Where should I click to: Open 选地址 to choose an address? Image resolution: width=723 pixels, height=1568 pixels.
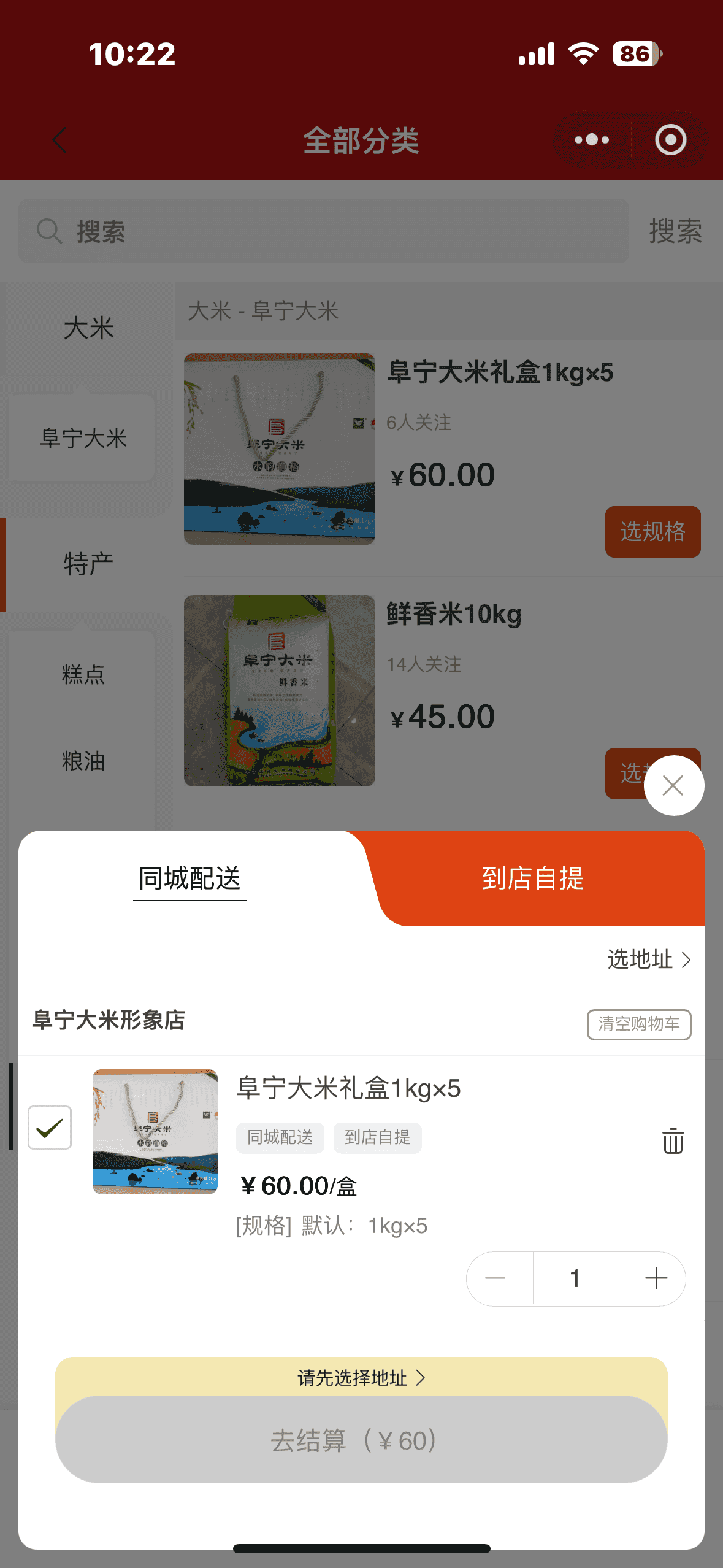click(x=649, y=959)
